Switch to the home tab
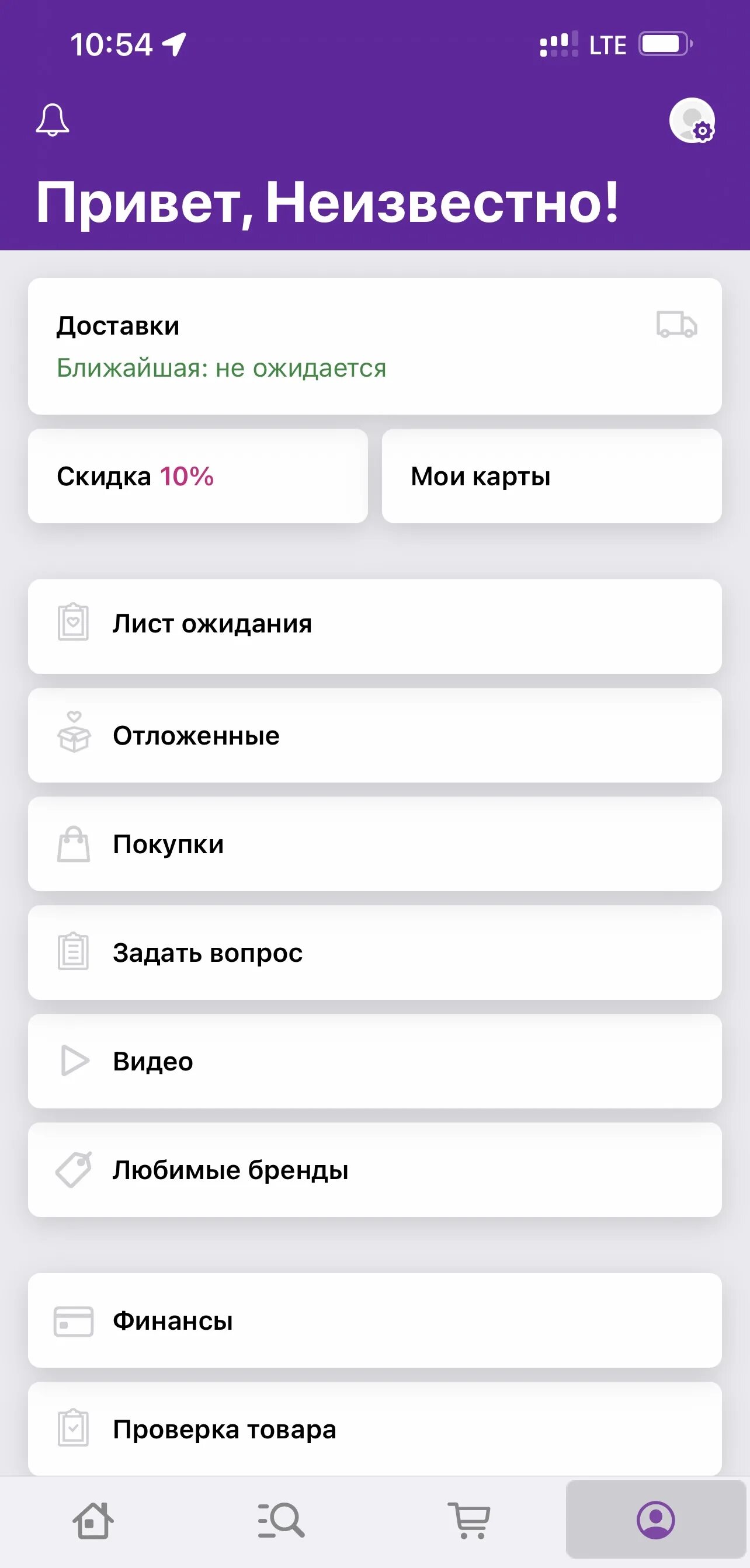 93,1520
